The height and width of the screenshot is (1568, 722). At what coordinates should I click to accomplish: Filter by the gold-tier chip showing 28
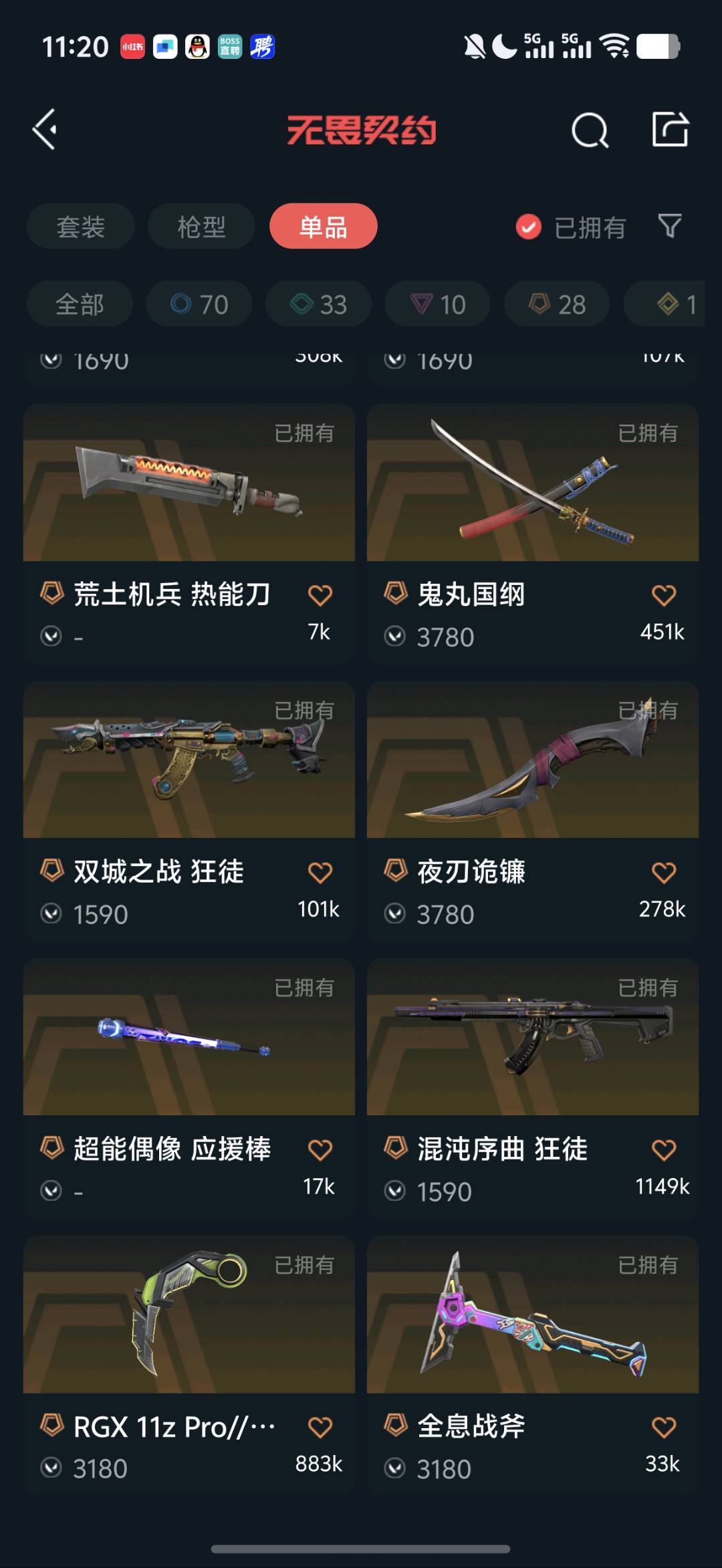557,304
